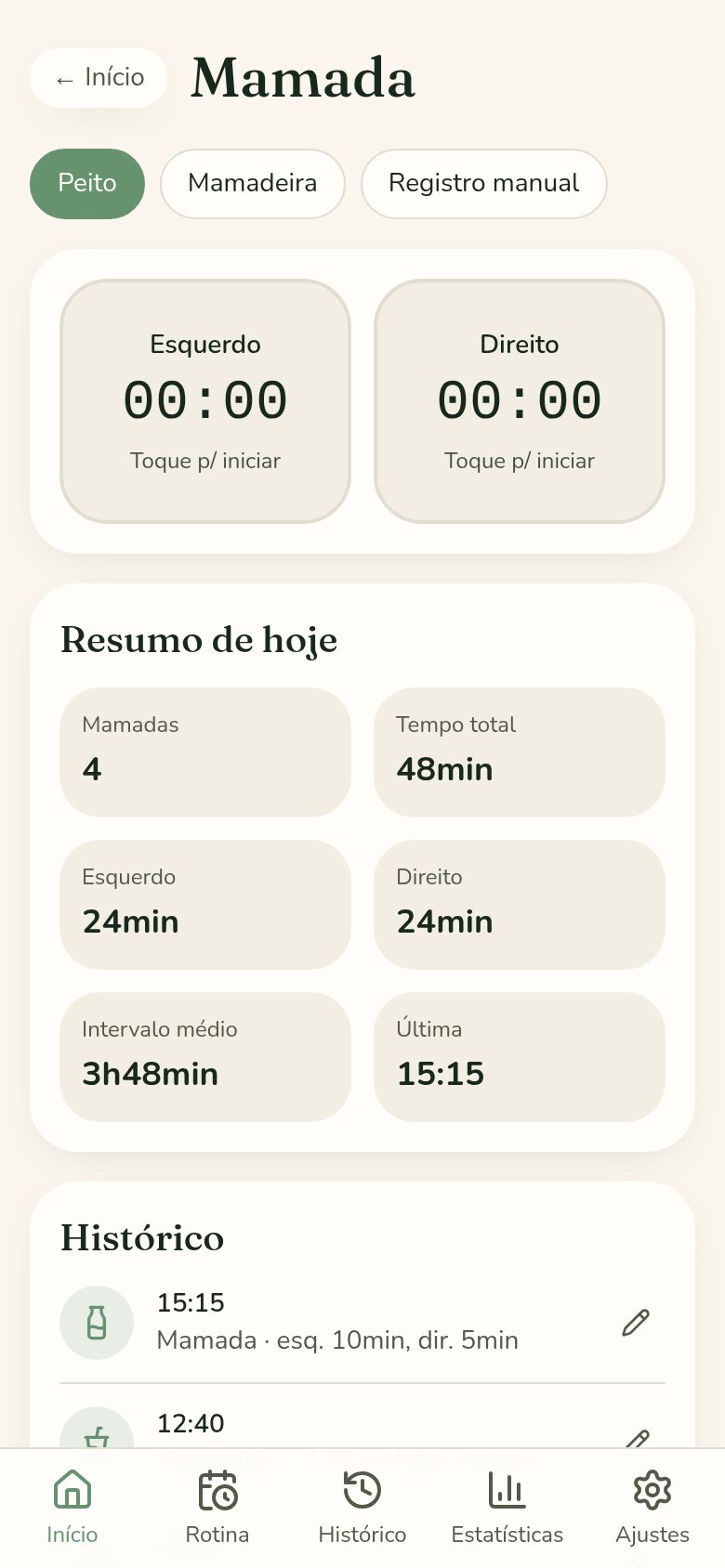Go back to Início
Screen dimensions: 725x1568
pyautogui.click(x=99, y=78)
